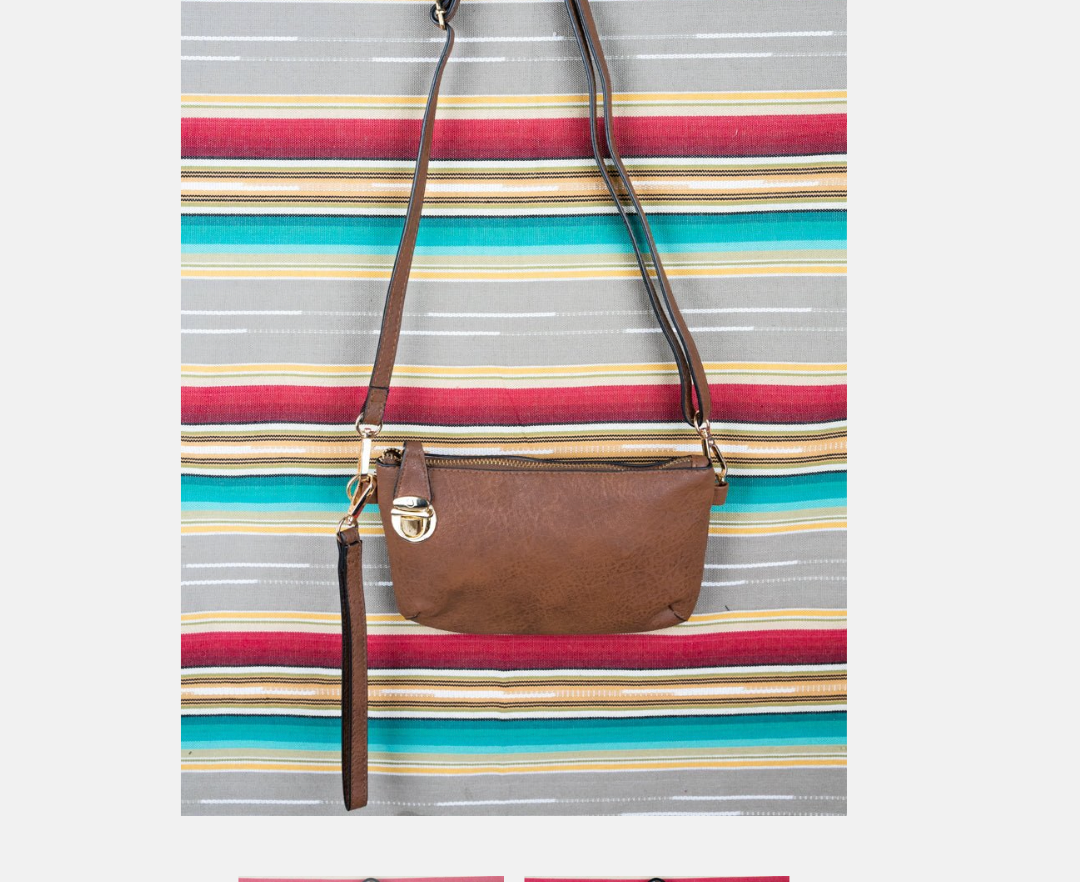Open the brown crossbody bag product photo
This screenshot has height=882, width=1080.
[513, 407]
